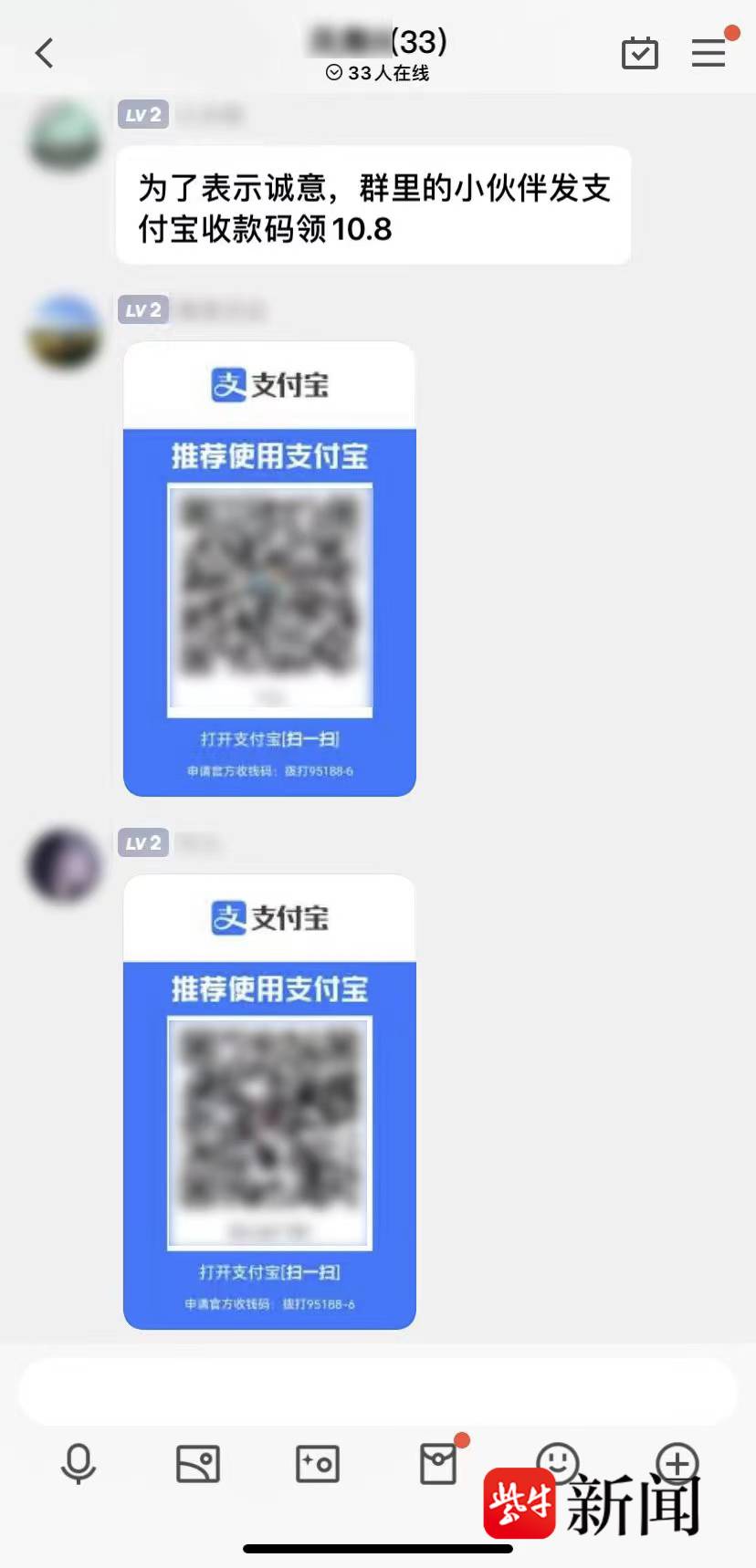The height and width of the screenshot is (1568, 756).
Task: Start a voice message with the microphone
Action: (x=79, y=1464)
